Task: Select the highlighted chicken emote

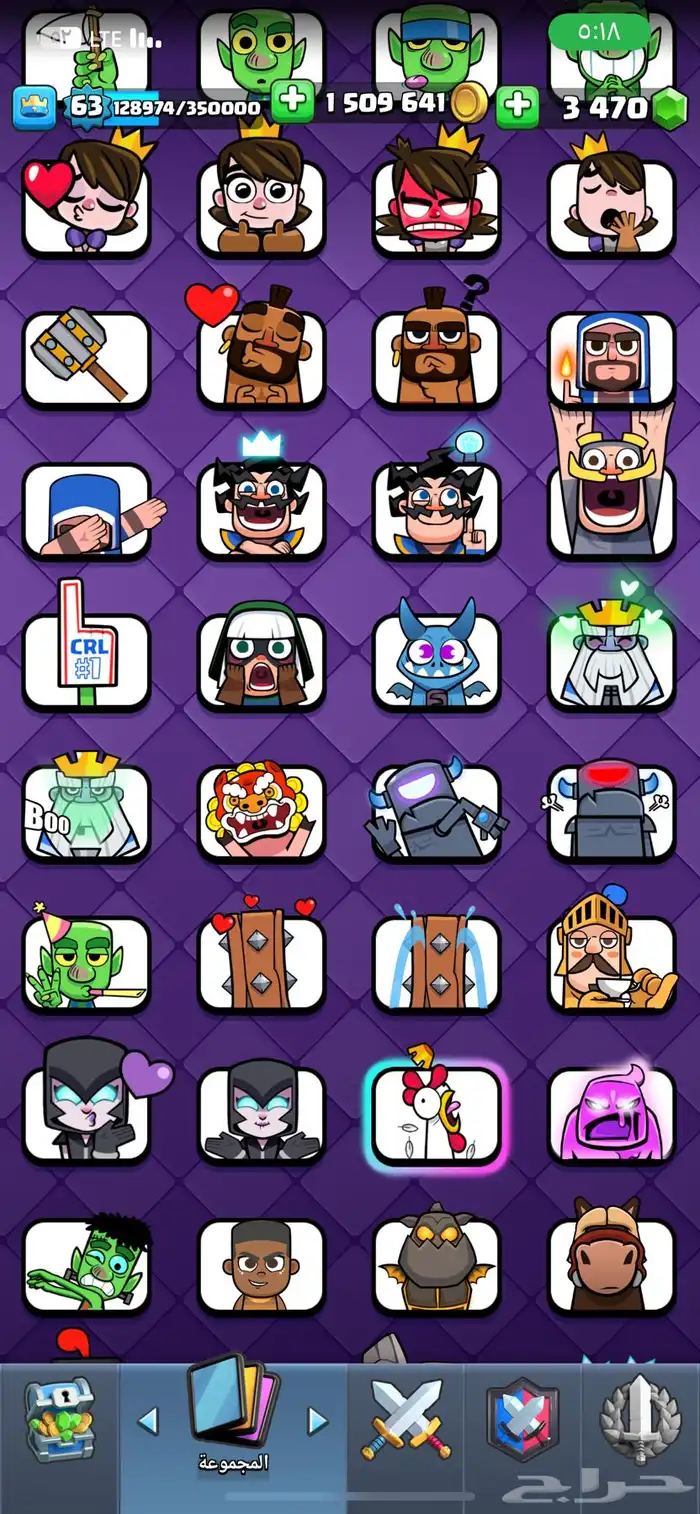Action: click(x=436, y=1115)
